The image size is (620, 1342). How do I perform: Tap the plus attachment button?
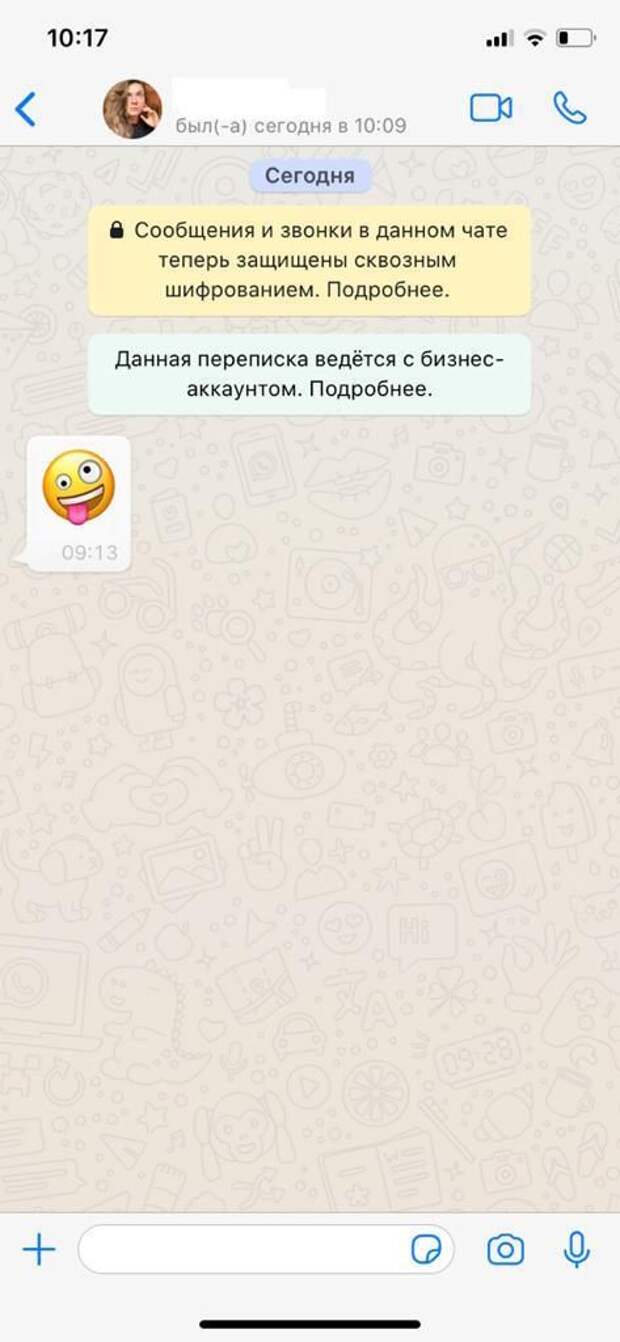click(x=39, y=1249)
